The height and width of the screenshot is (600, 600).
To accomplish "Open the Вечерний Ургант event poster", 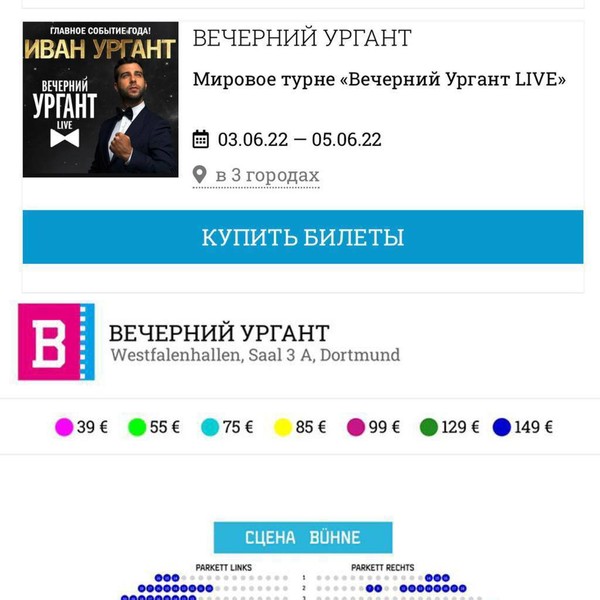I will [x=100, y=100].
